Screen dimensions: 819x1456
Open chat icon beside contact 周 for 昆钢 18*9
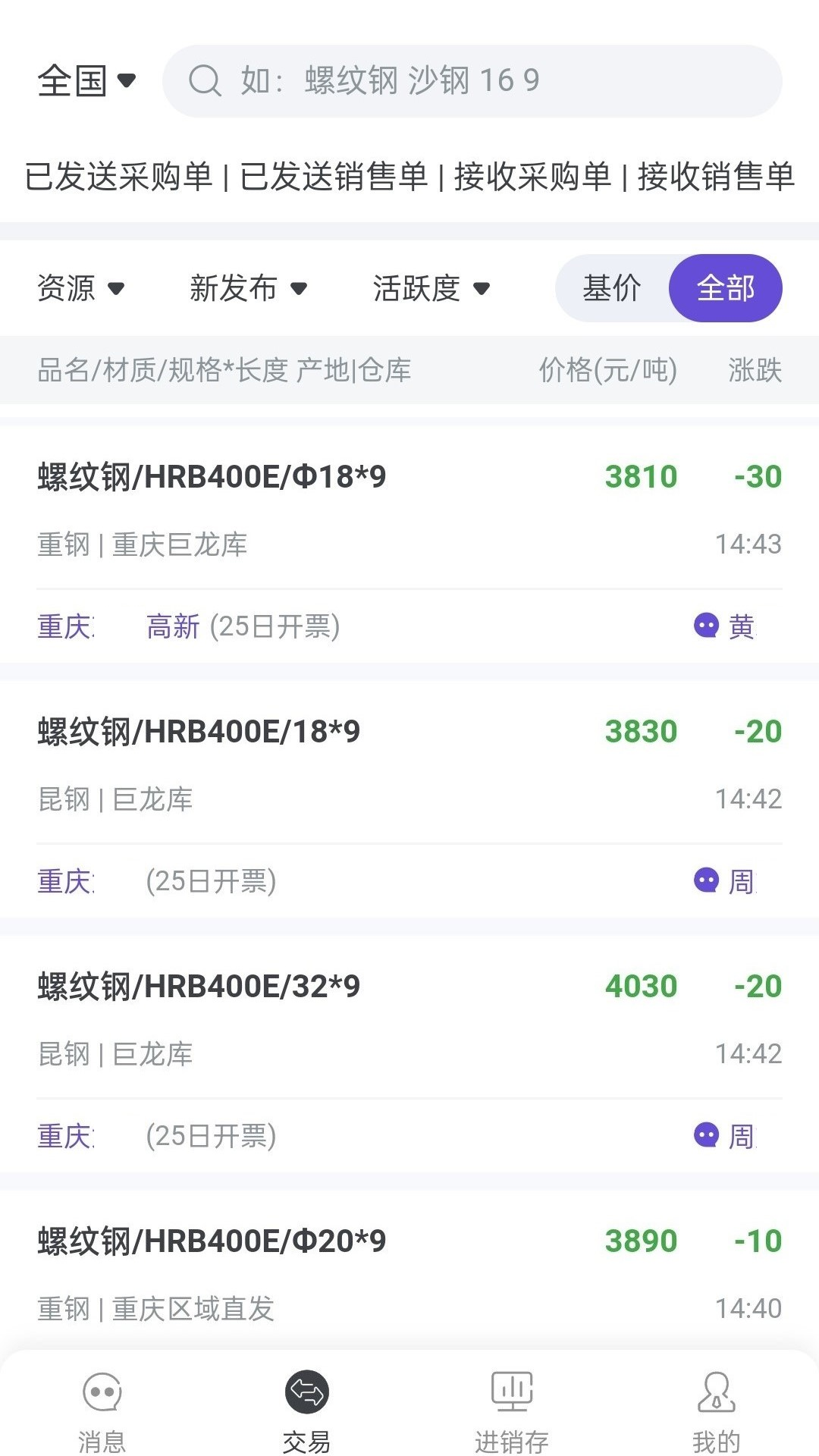tap(706, 880)
